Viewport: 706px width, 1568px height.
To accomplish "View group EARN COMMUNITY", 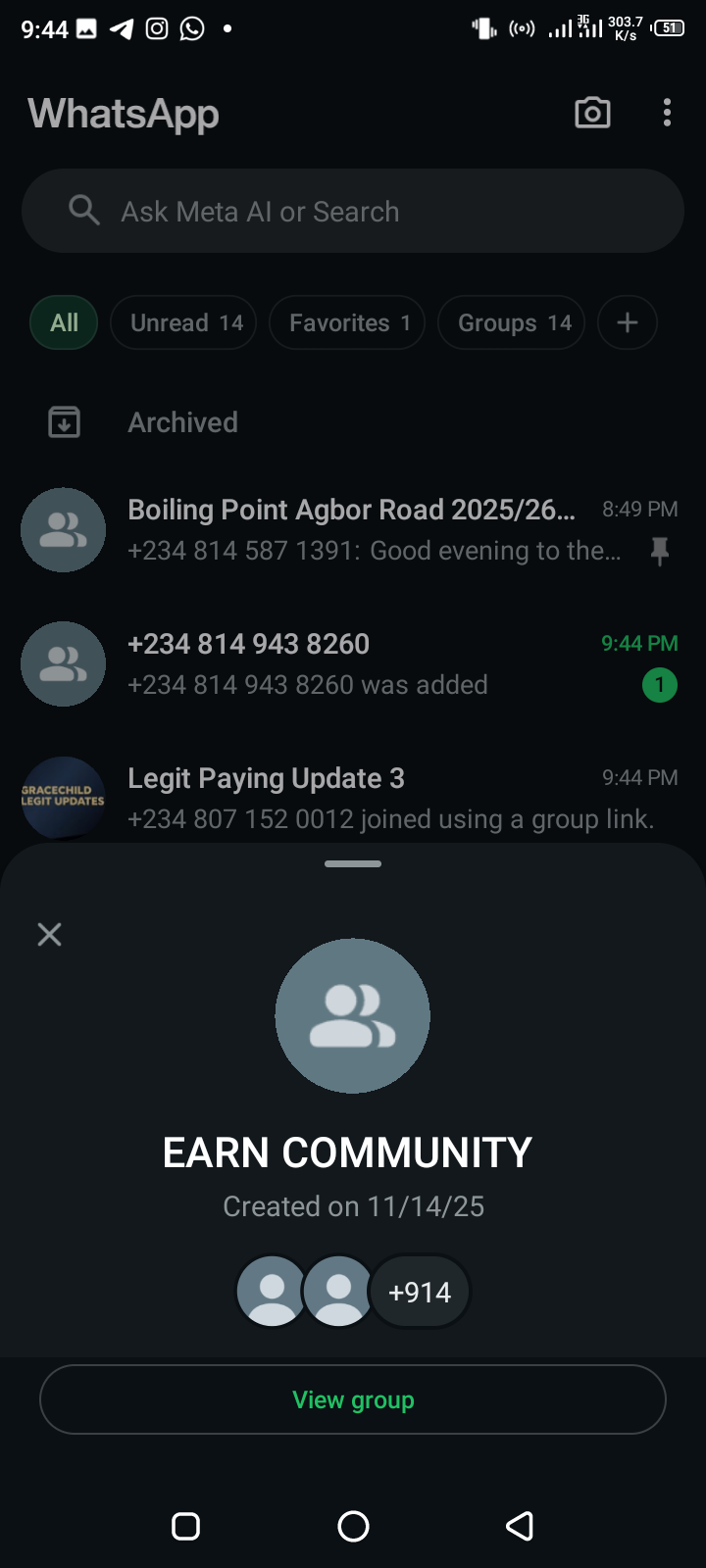I will (353, 1399).
